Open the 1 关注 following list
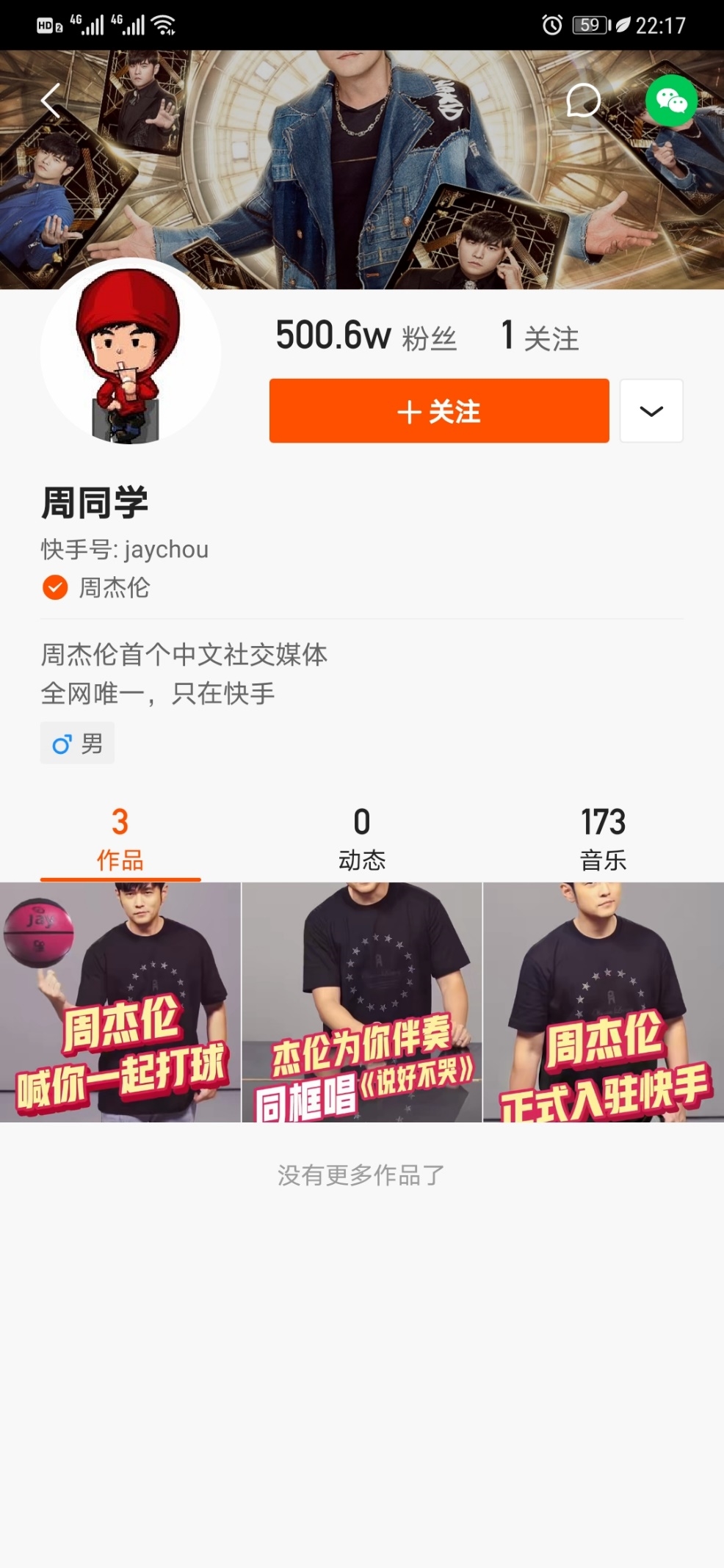This screenshot has height=1568, width=724. [539, 337]
